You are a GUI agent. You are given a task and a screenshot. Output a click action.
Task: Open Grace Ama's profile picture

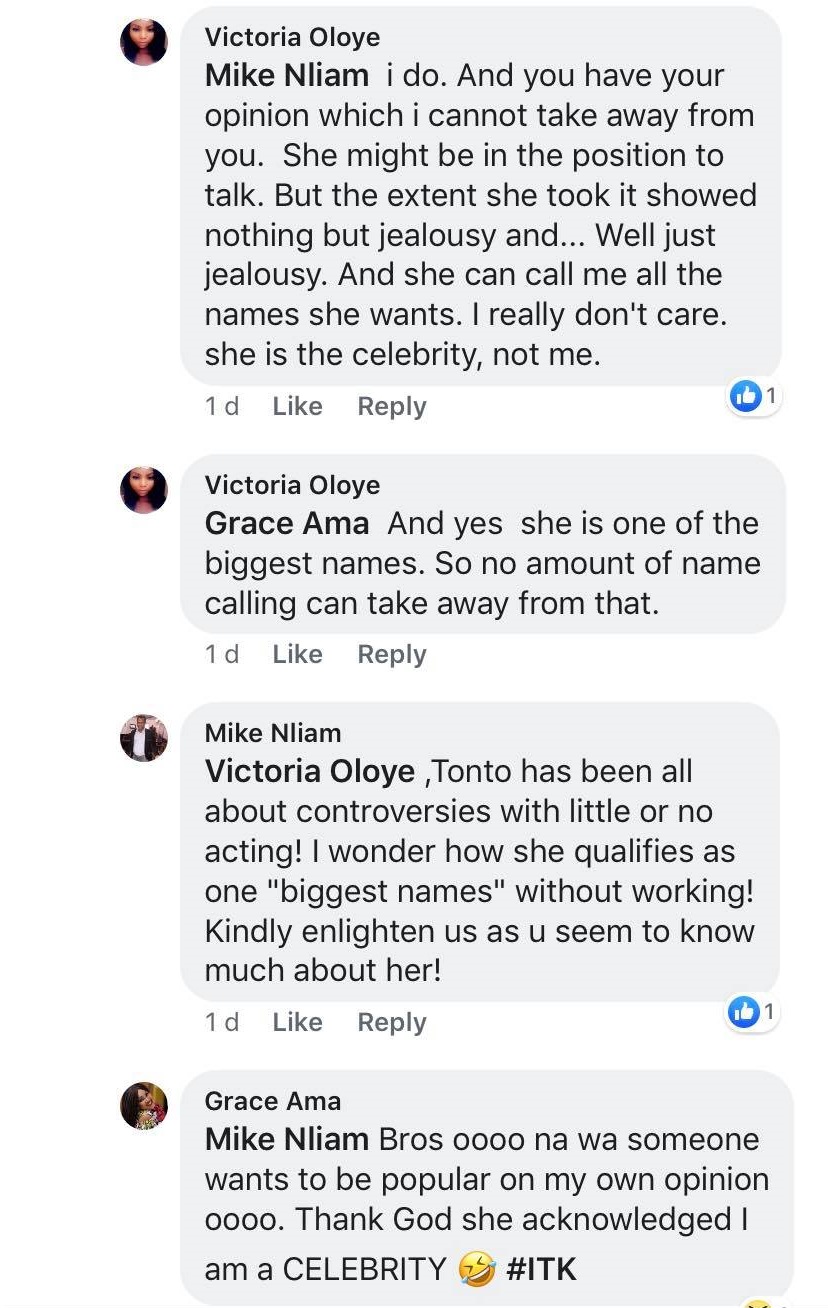(x=144, y=1106)
